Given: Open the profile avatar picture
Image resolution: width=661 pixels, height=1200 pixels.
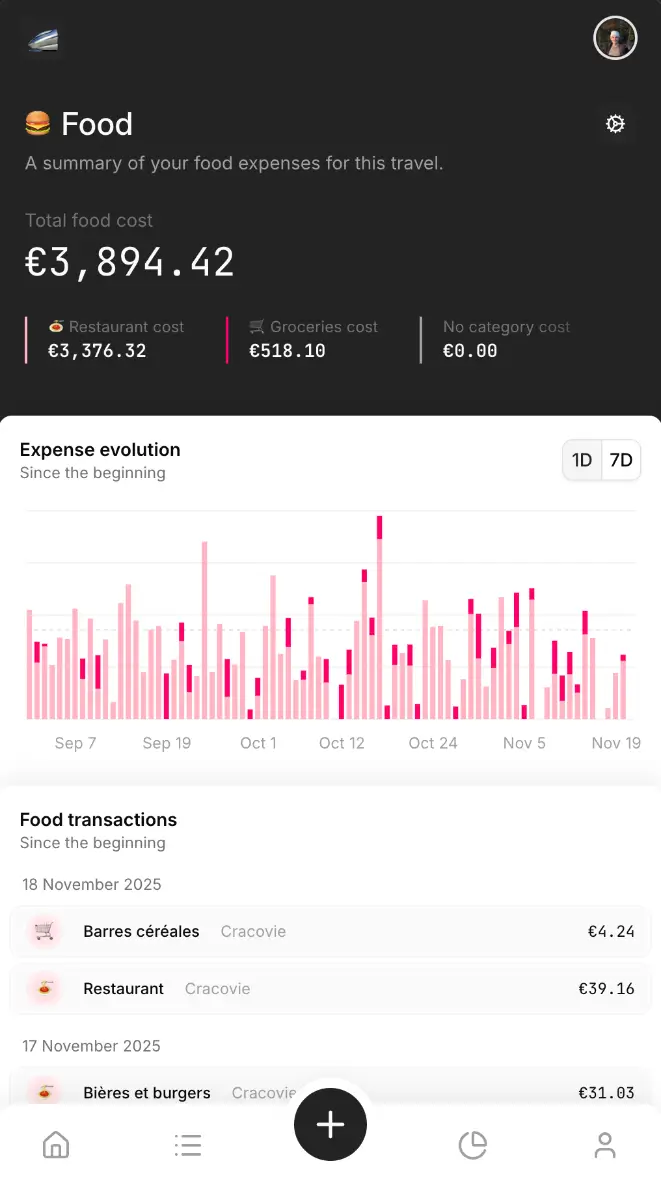Looking at the screenshot, I should (615, 39).
